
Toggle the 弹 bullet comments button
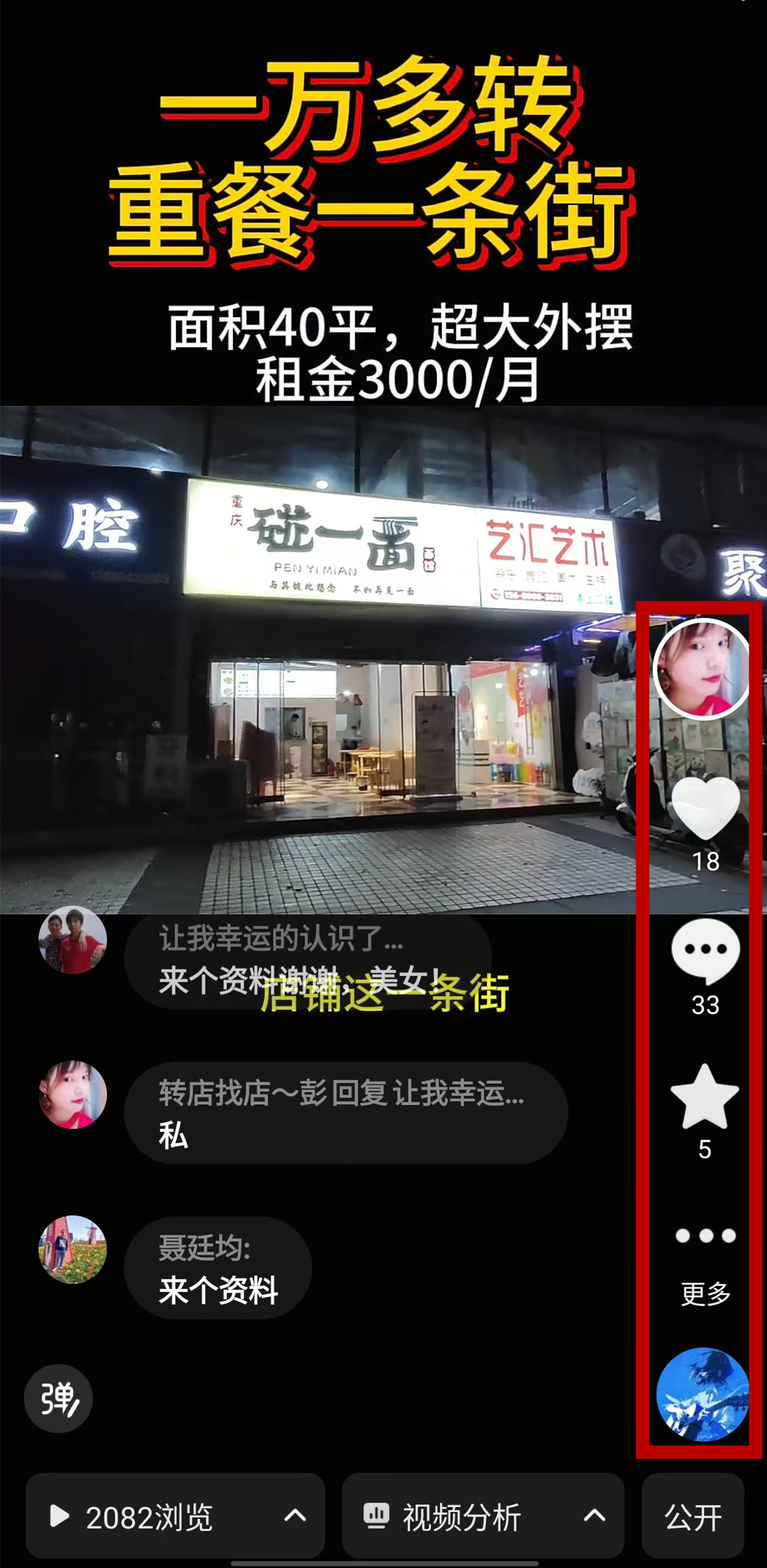[58, 1399]
